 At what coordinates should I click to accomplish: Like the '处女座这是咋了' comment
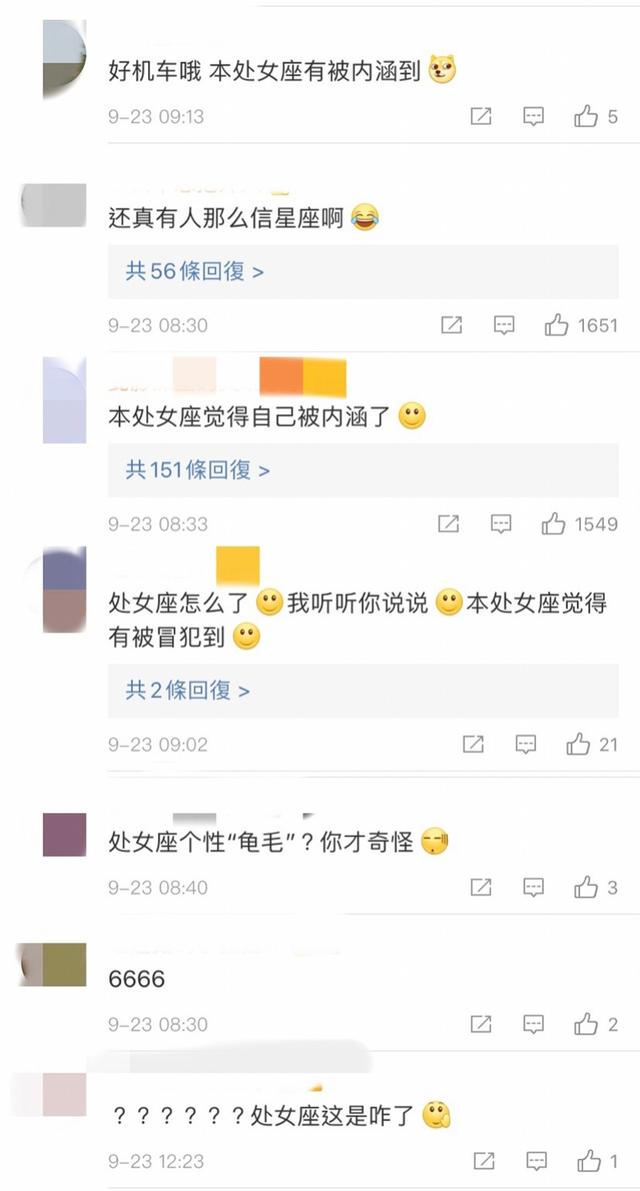point(590,1161)
